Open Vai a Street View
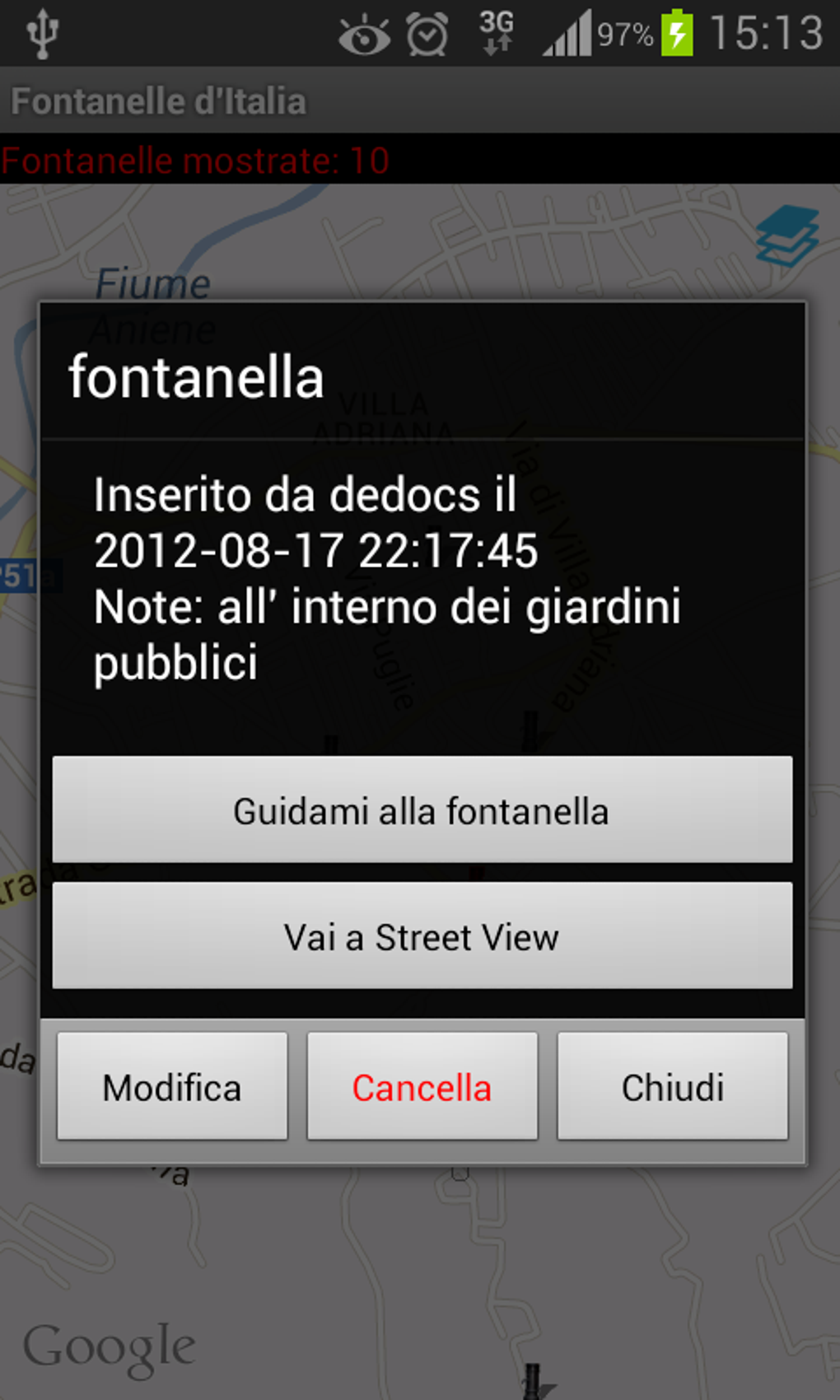Screen dimensions: 840x1400 tap(422, 936)
